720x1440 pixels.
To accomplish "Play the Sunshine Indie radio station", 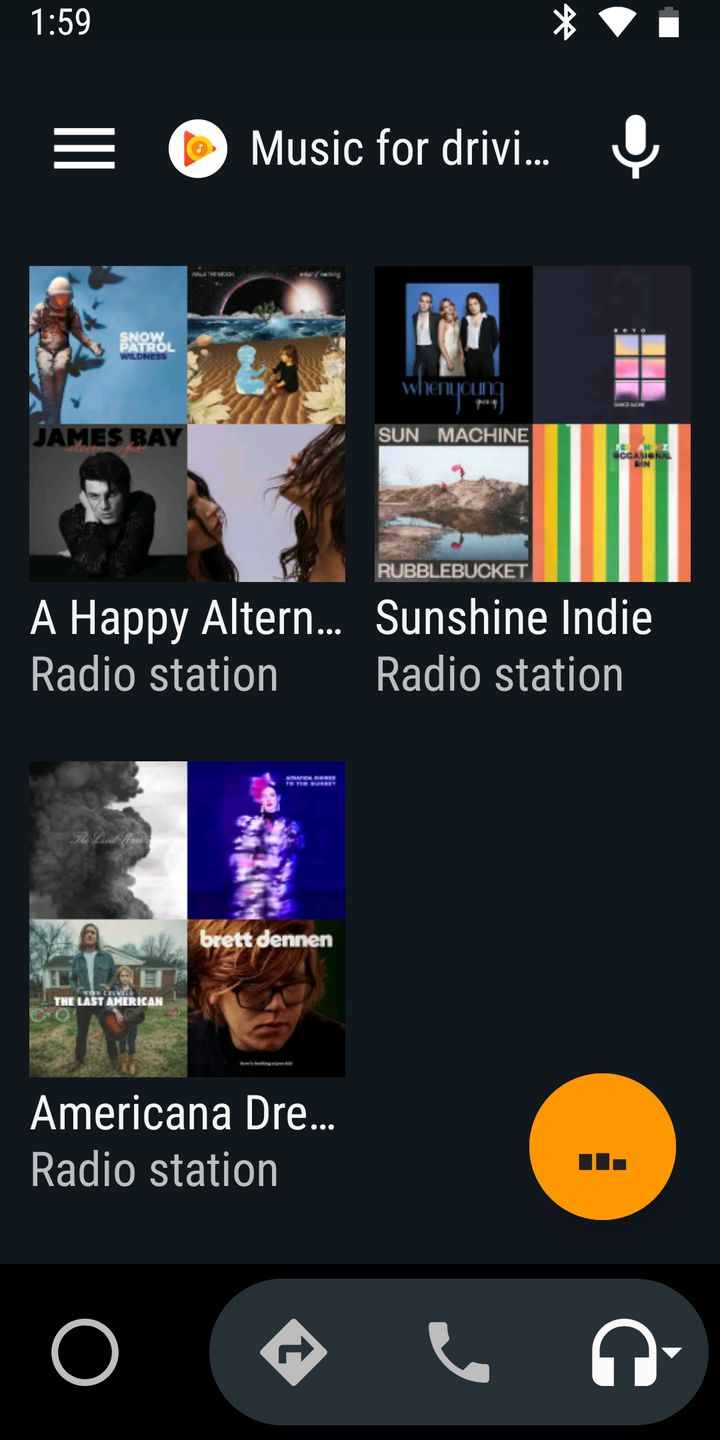I will [x=532, y=424].
